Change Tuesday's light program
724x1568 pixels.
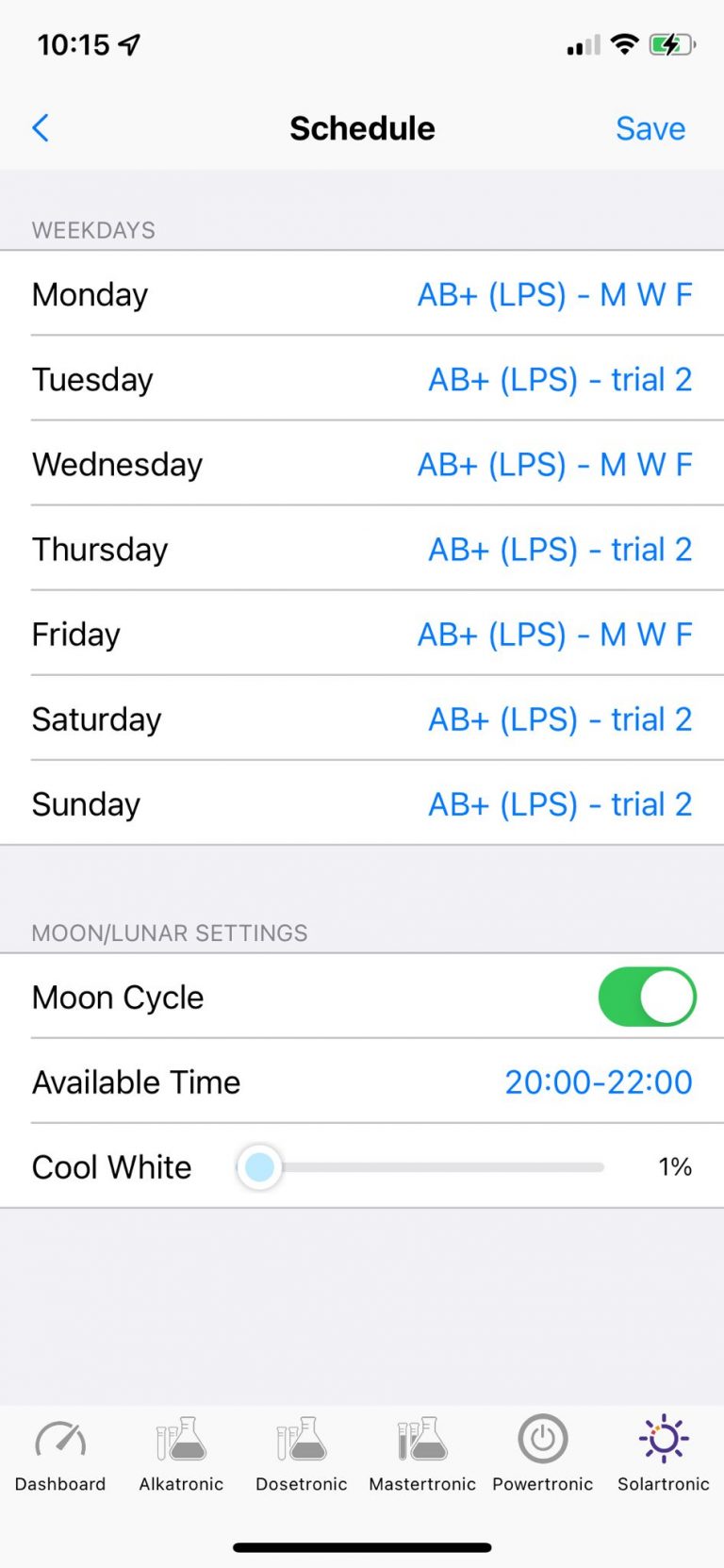pyautogui.click(x=560, y=380)
